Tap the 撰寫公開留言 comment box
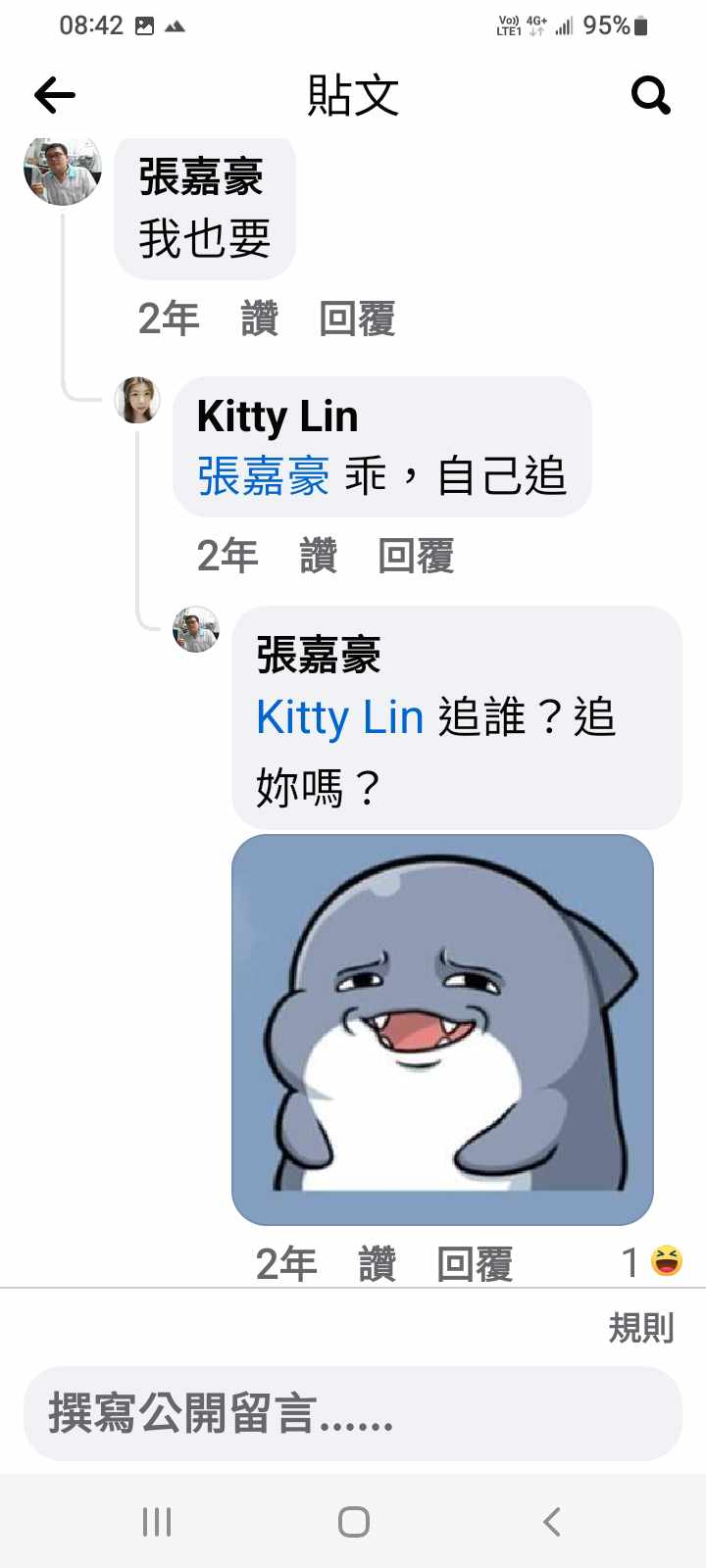 [353, 1414]
